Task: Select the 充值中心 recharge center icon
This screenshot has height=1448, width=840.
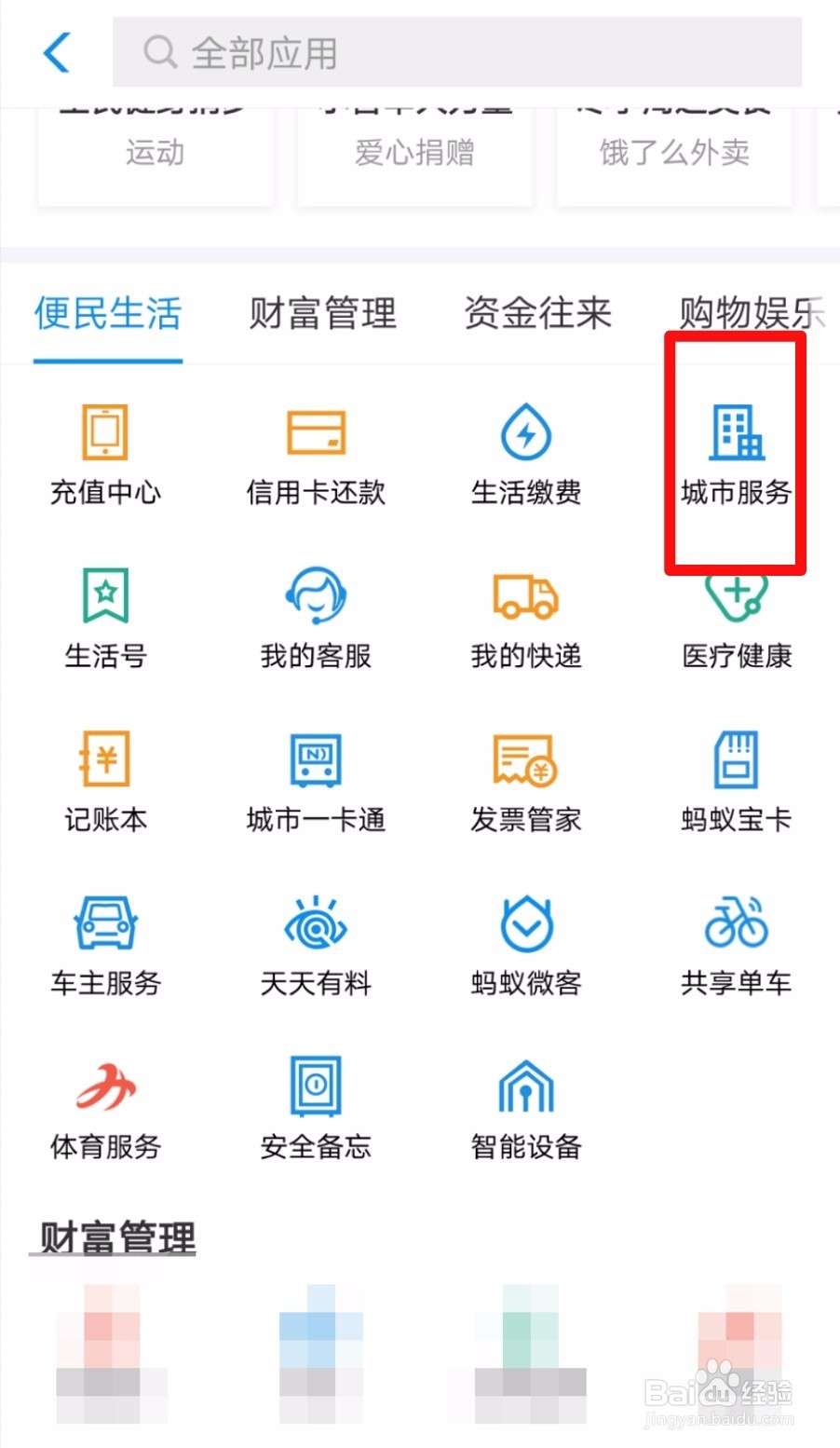Action: pos(105,455)
